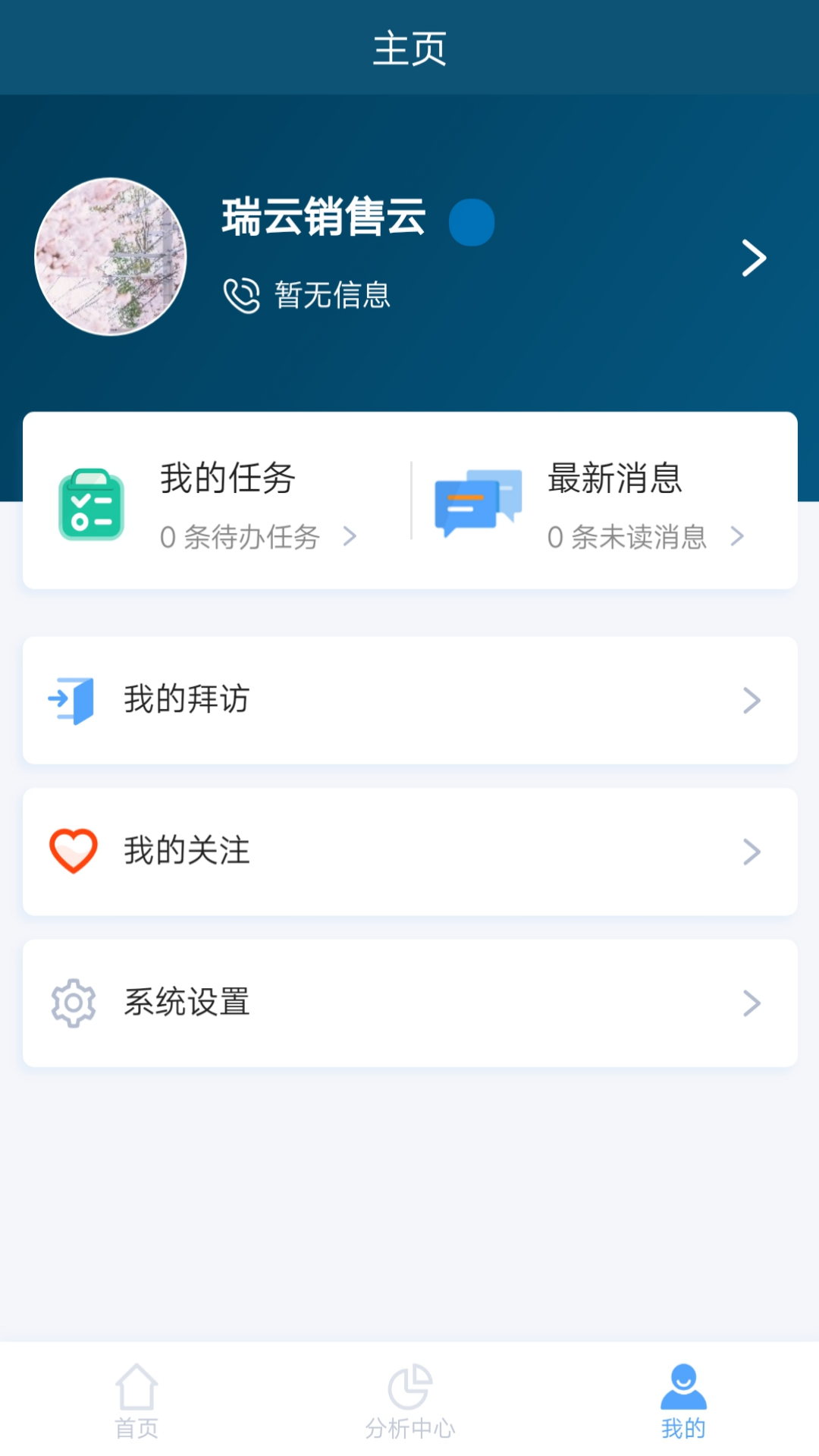Expand the 我的关注 row chevron
Image resolution: width=819 pixels, height=1456 pixels.
pyautogui.click(x=751, y=851)
